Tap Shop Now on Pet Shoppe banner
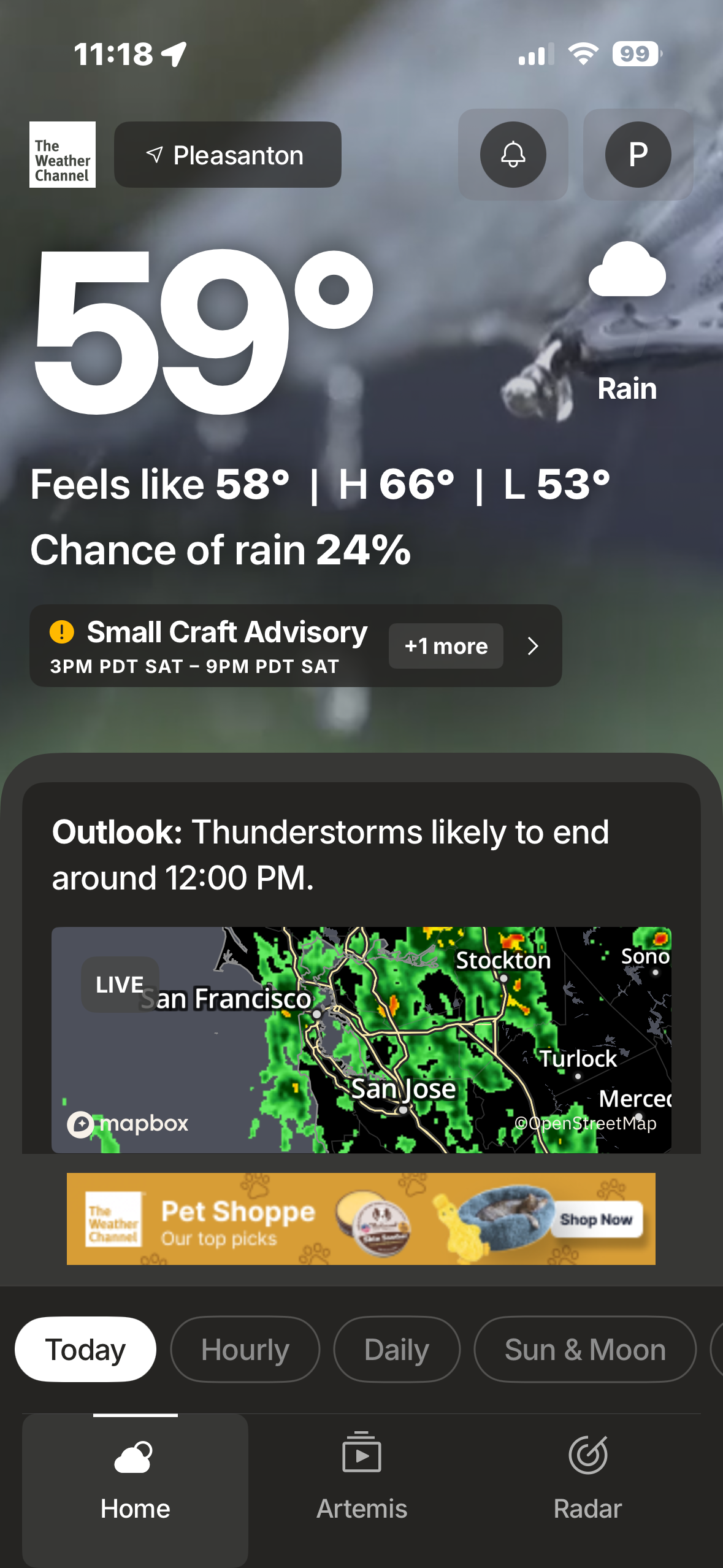Screen dimensions: 723x1568 coord(595,1219)
